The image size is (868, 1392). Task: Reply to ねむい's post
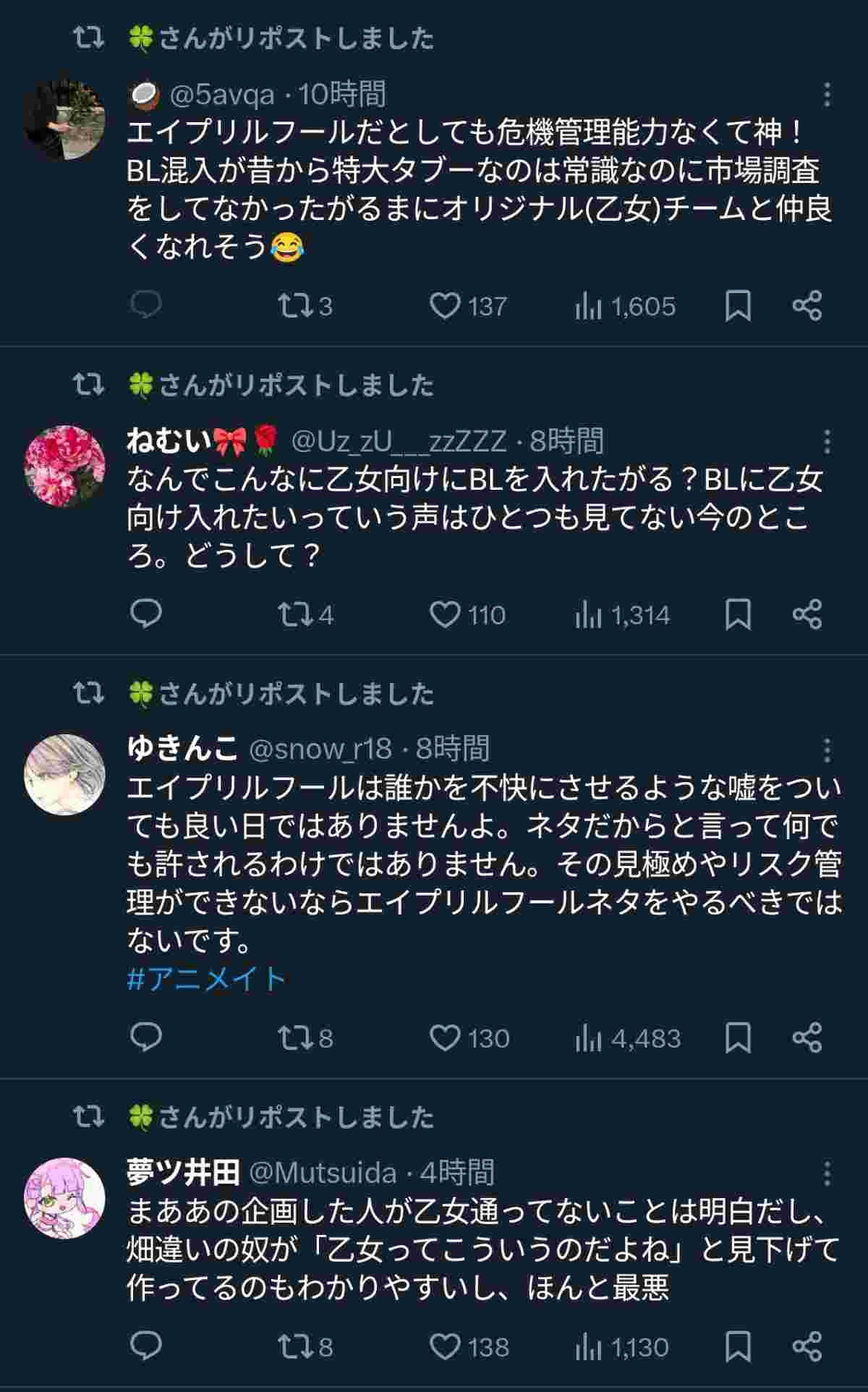tap(145, 615)
